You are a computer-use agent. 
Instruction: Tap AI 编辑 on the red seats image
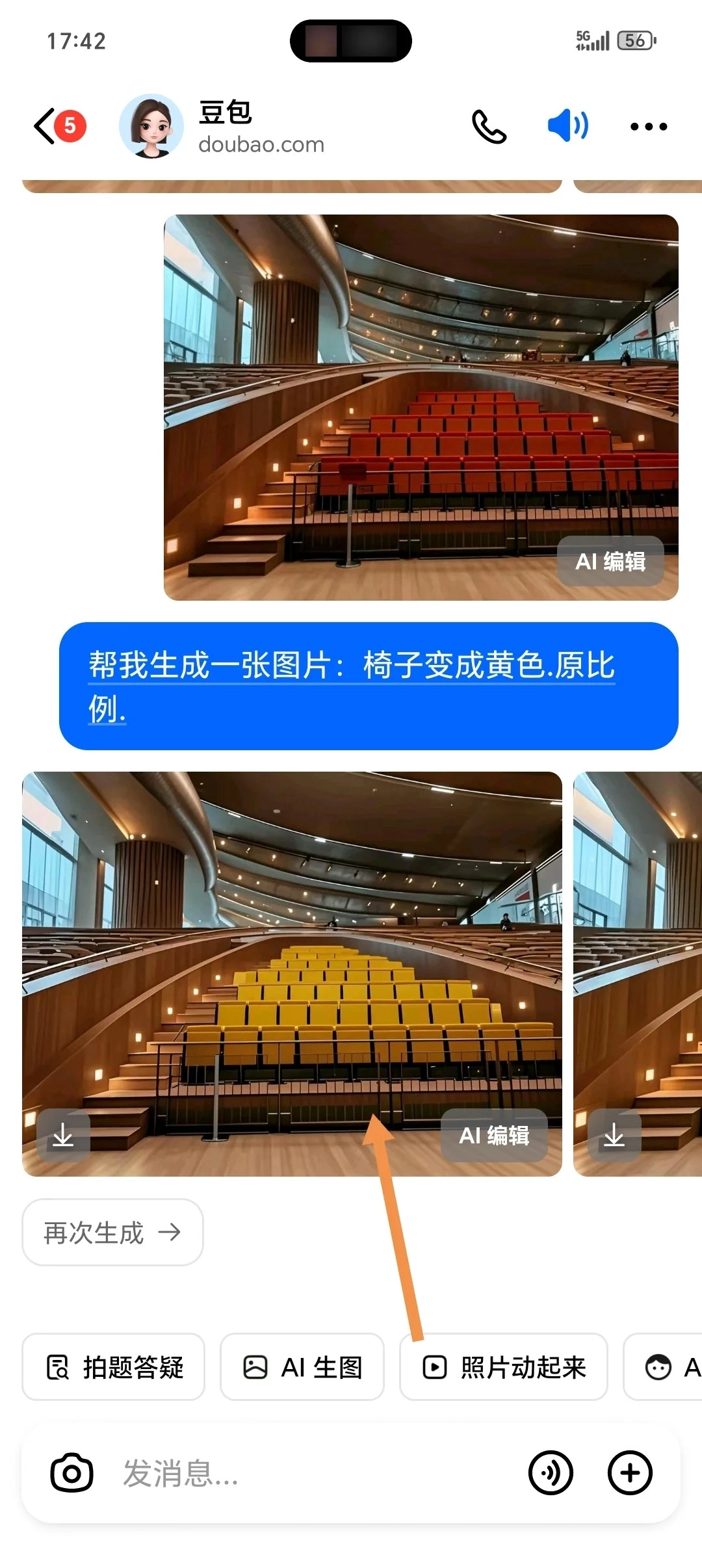pos(610,561)
